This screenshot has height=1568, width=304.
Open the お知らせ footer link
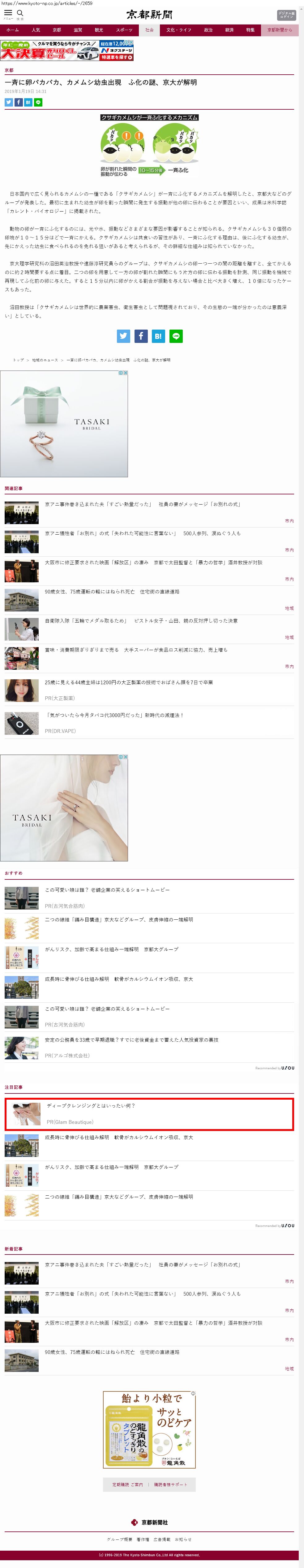[x=183, y=1540]
